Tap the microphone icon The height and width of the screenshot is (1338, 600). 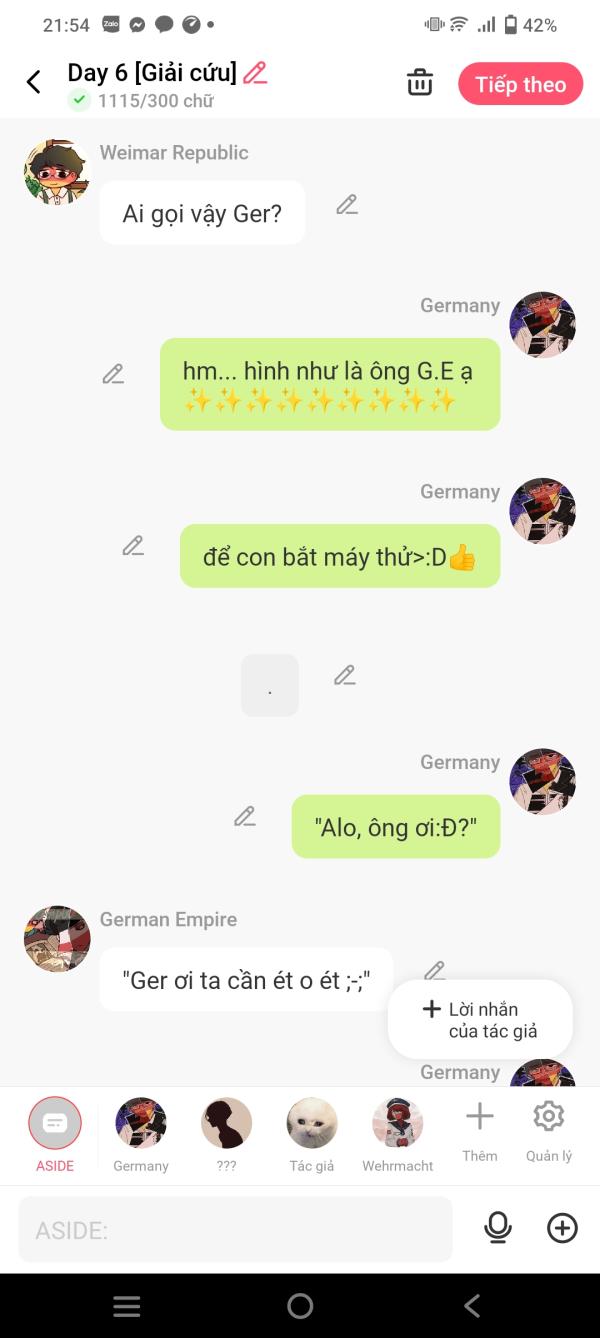497,1228
